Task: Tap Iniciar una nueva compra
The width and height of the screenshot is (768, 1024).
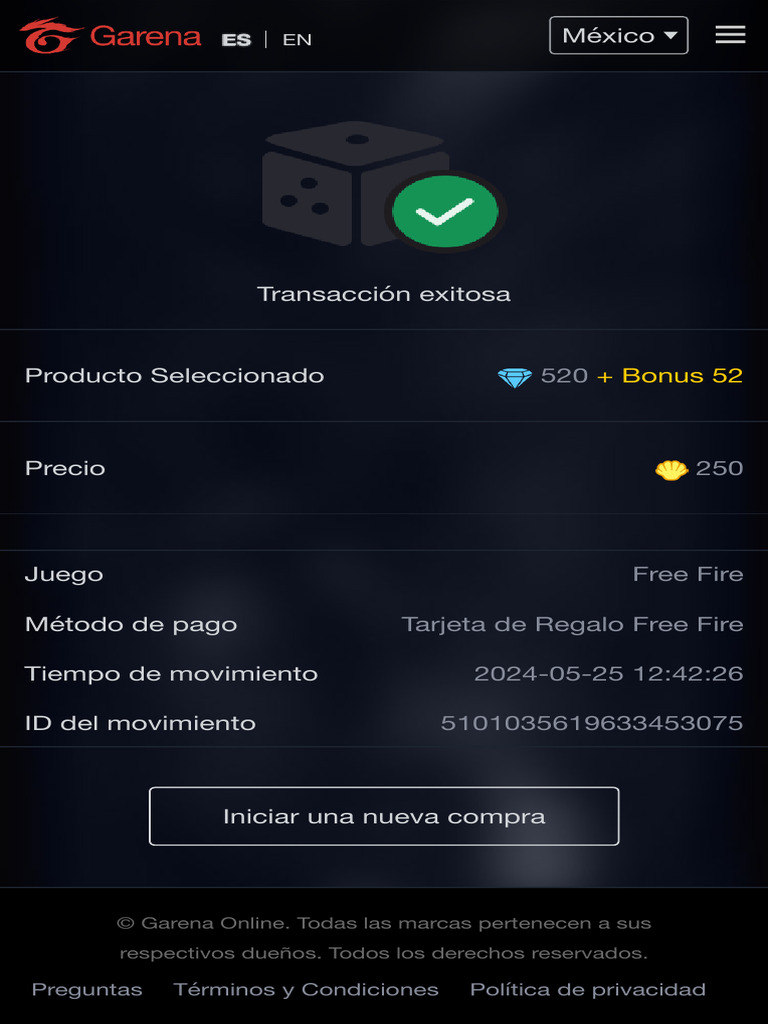Action: (x=384, y=816)
